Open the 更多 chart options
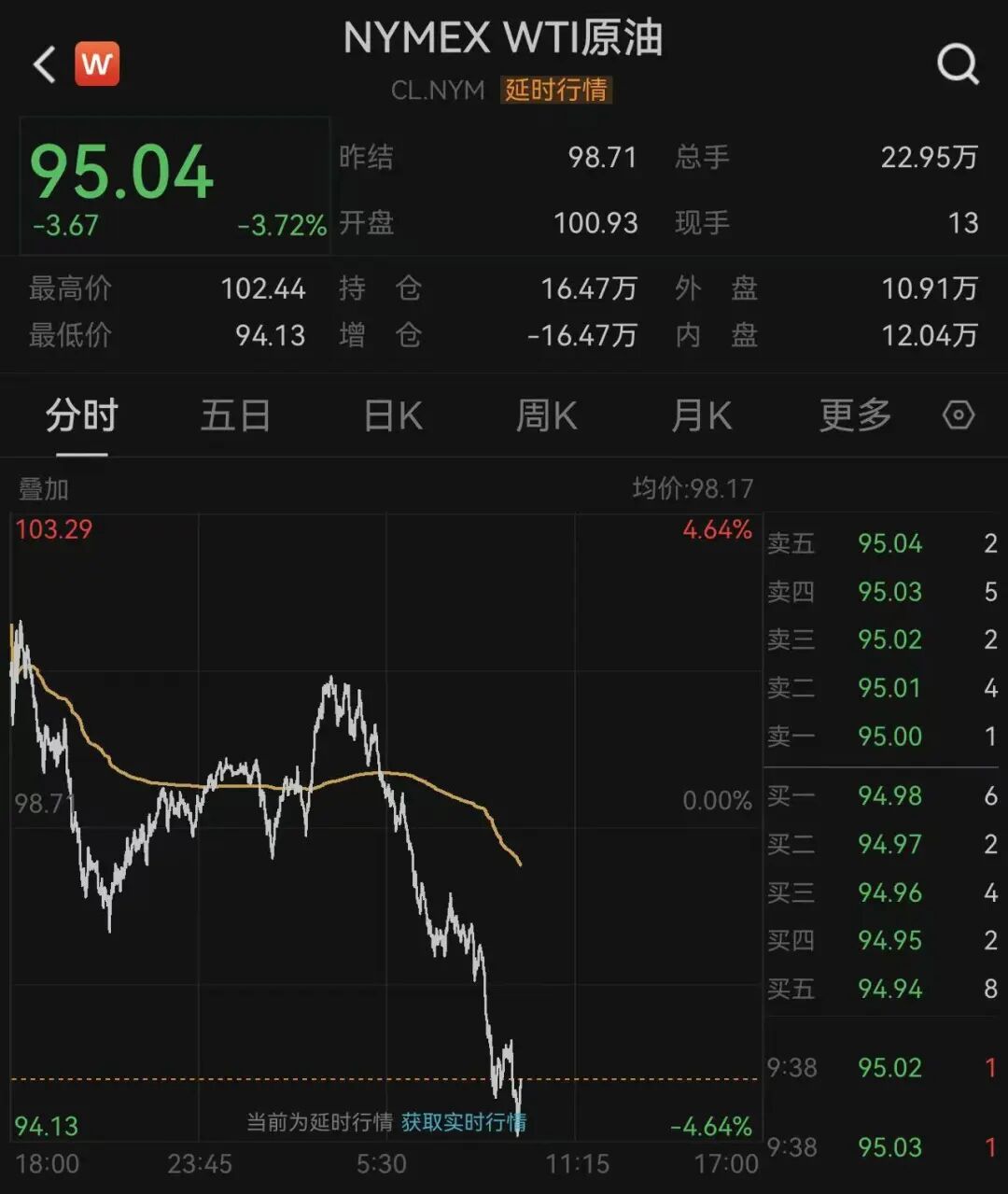1008x1194 pixels. pyautogui.click(x=855, y=416)
